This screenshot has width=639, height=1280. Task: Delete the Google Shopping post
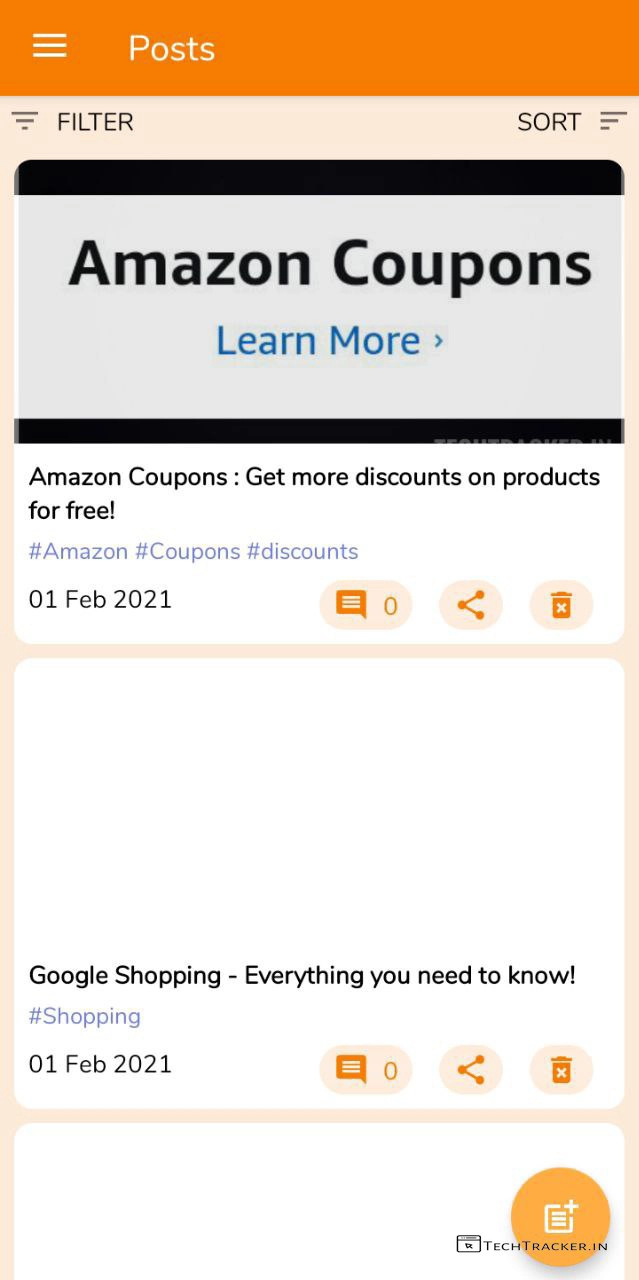coord(561,1070)
